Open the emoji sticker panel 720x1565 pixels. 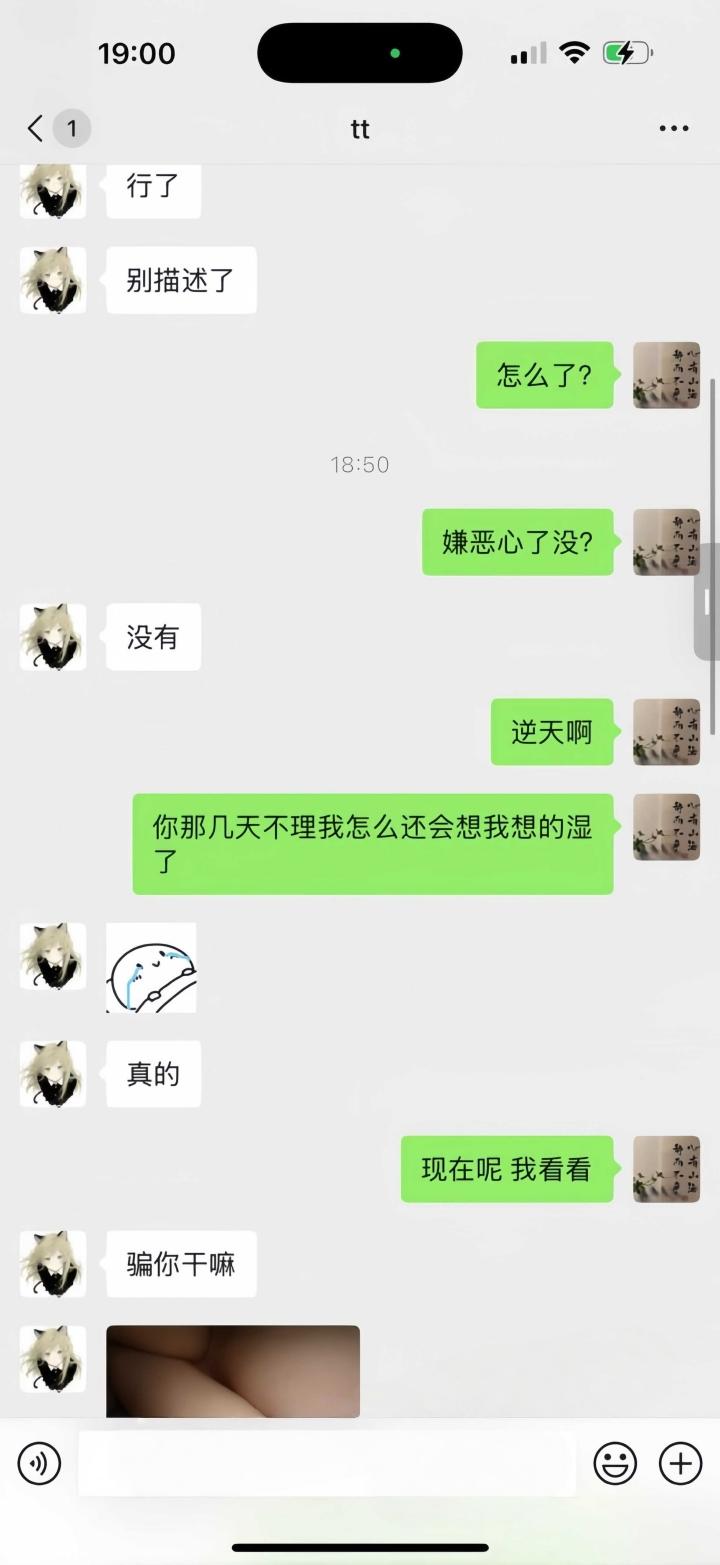coord(615,1463)
